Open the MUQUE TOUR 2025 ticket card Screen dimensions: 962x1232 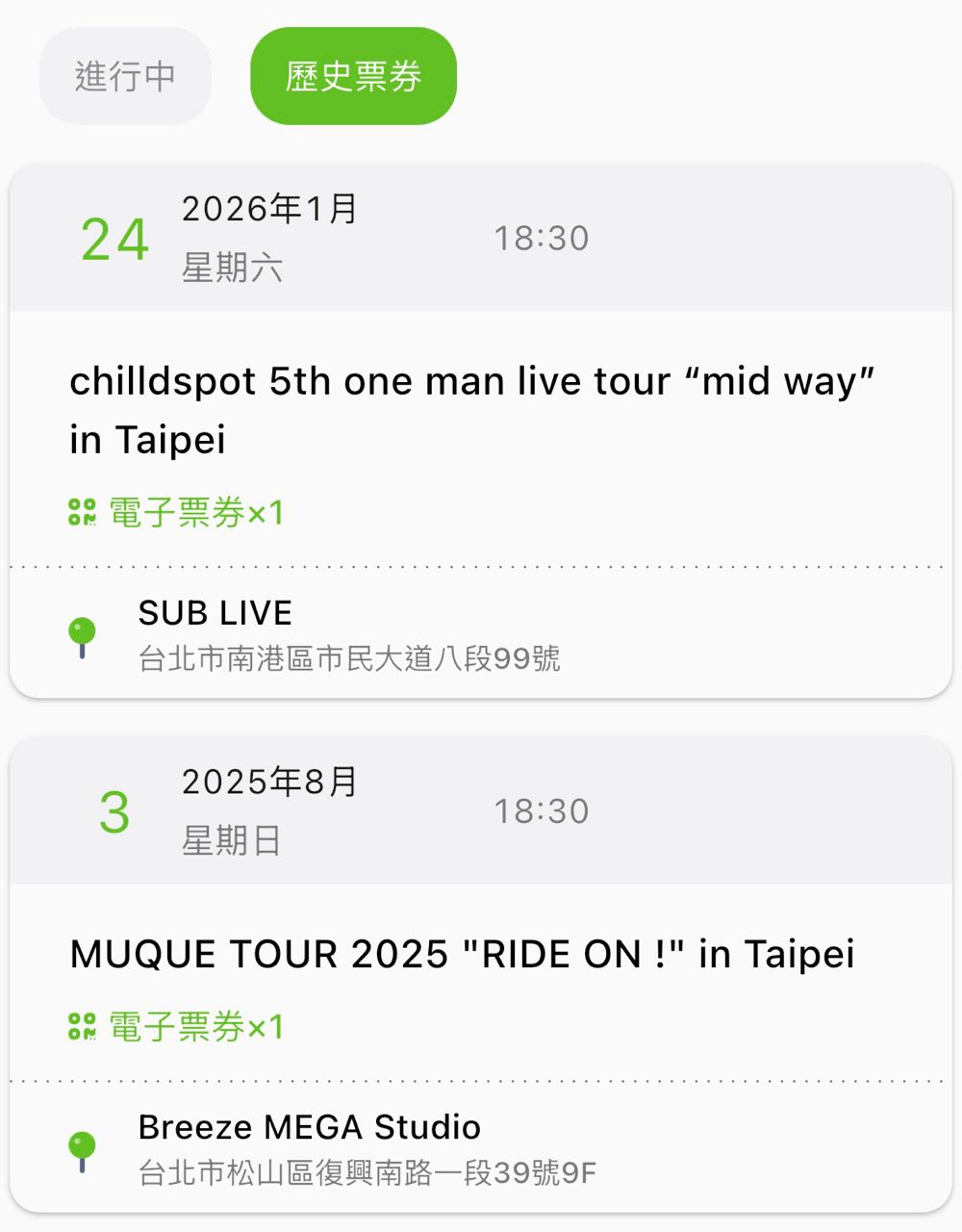[462, 955]
